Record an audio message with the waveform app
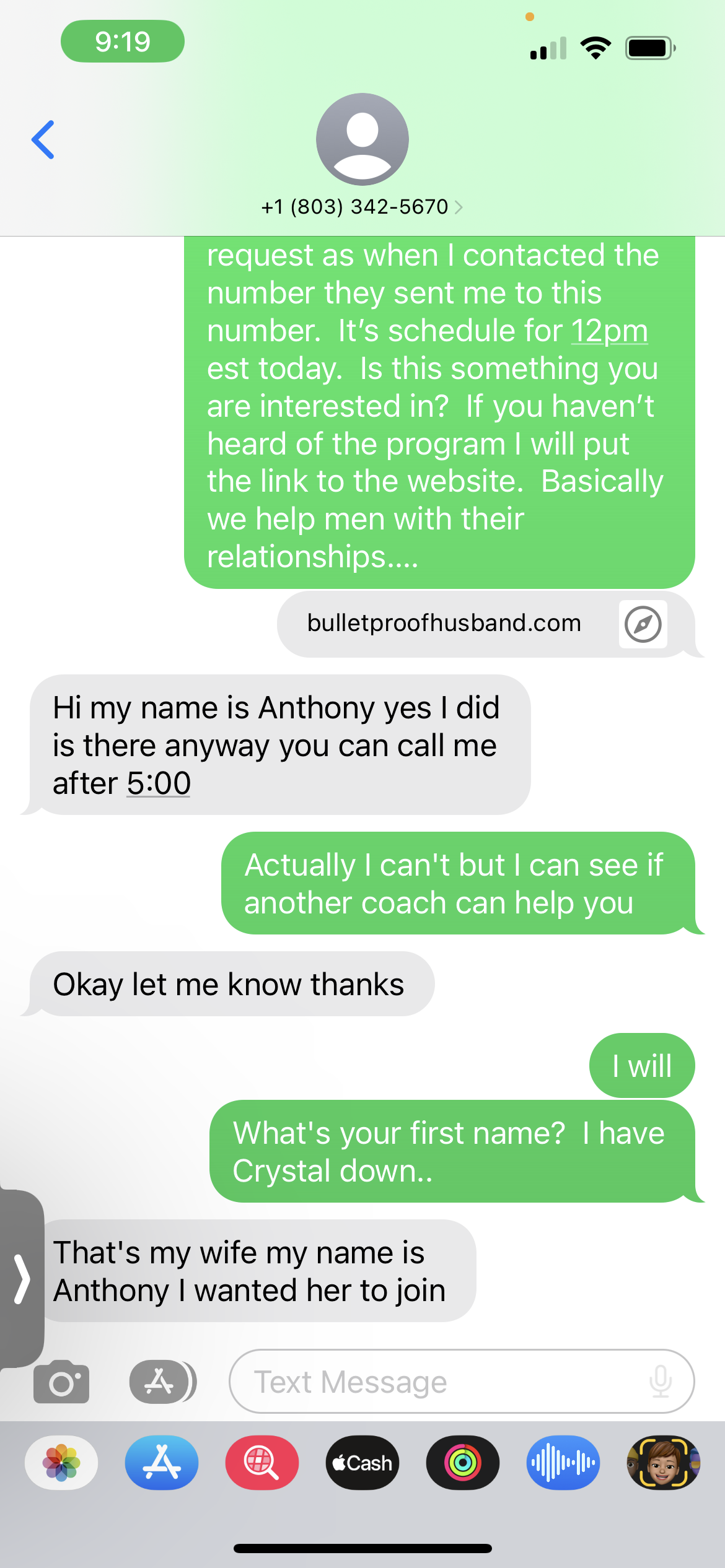 point(563,1462)
